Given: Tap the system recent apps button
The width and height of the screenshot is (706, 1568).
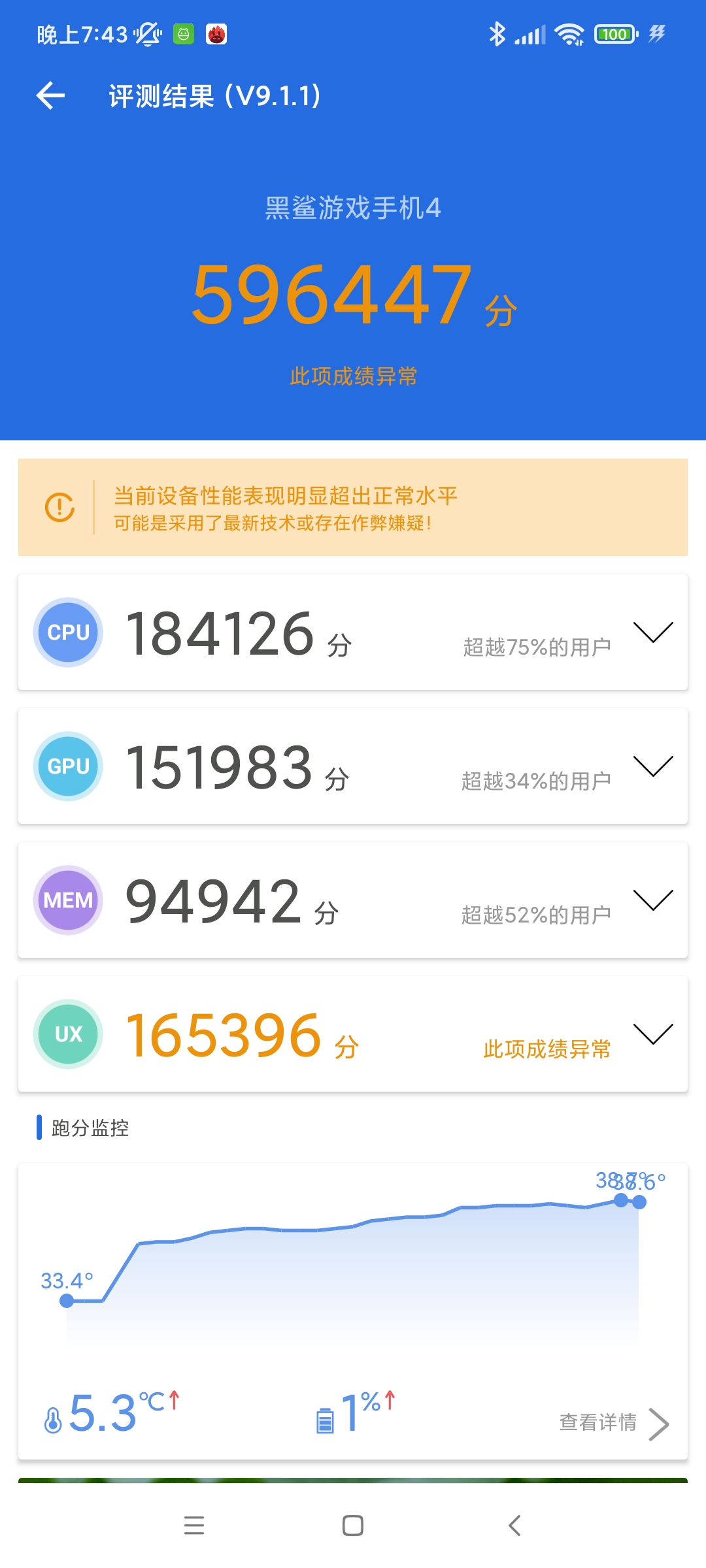Looking at the screenshot, I should pyautogui.click(x=194, y=1526).
